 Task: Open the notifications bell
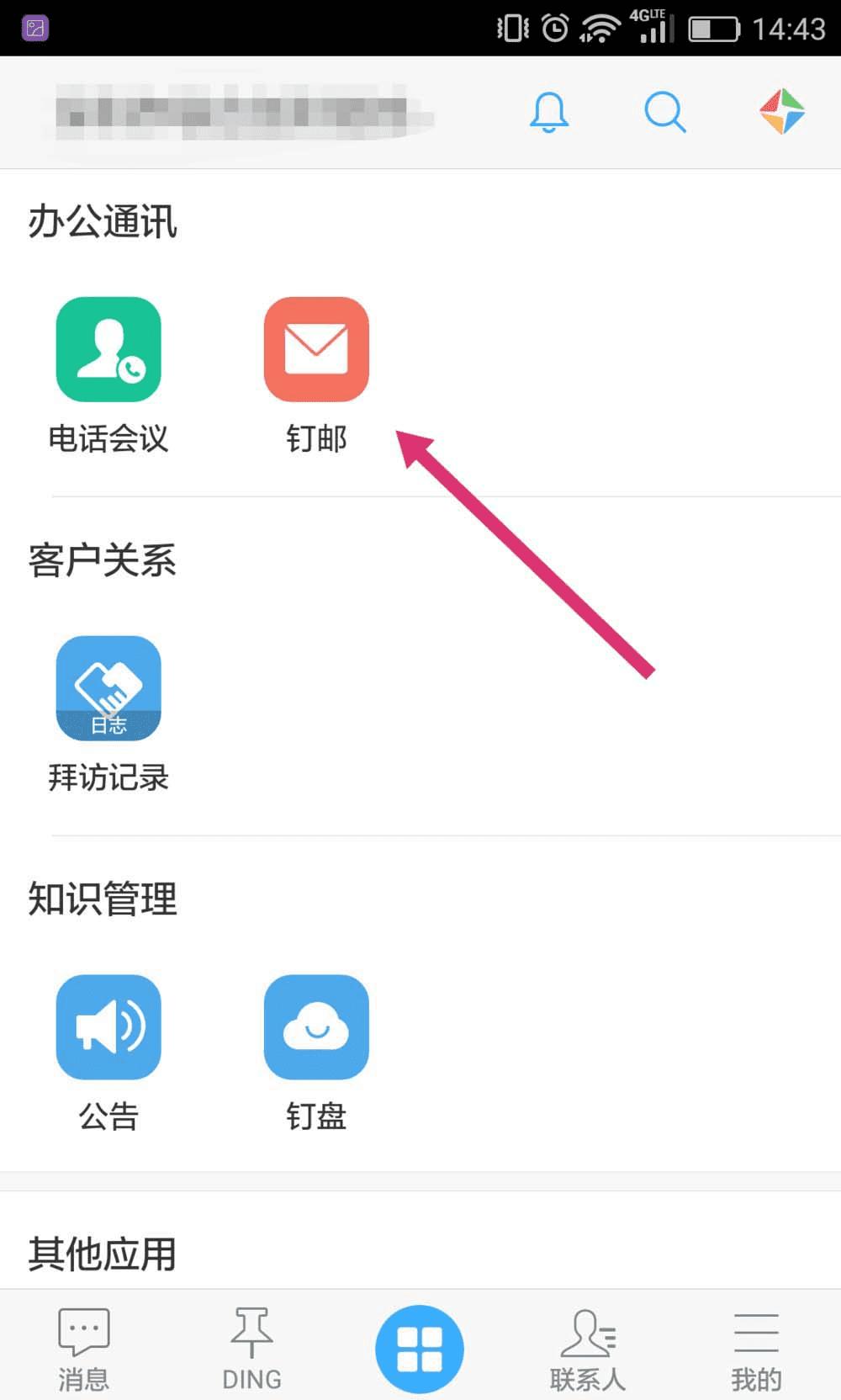pyautogui.click(x=548, y=112)
